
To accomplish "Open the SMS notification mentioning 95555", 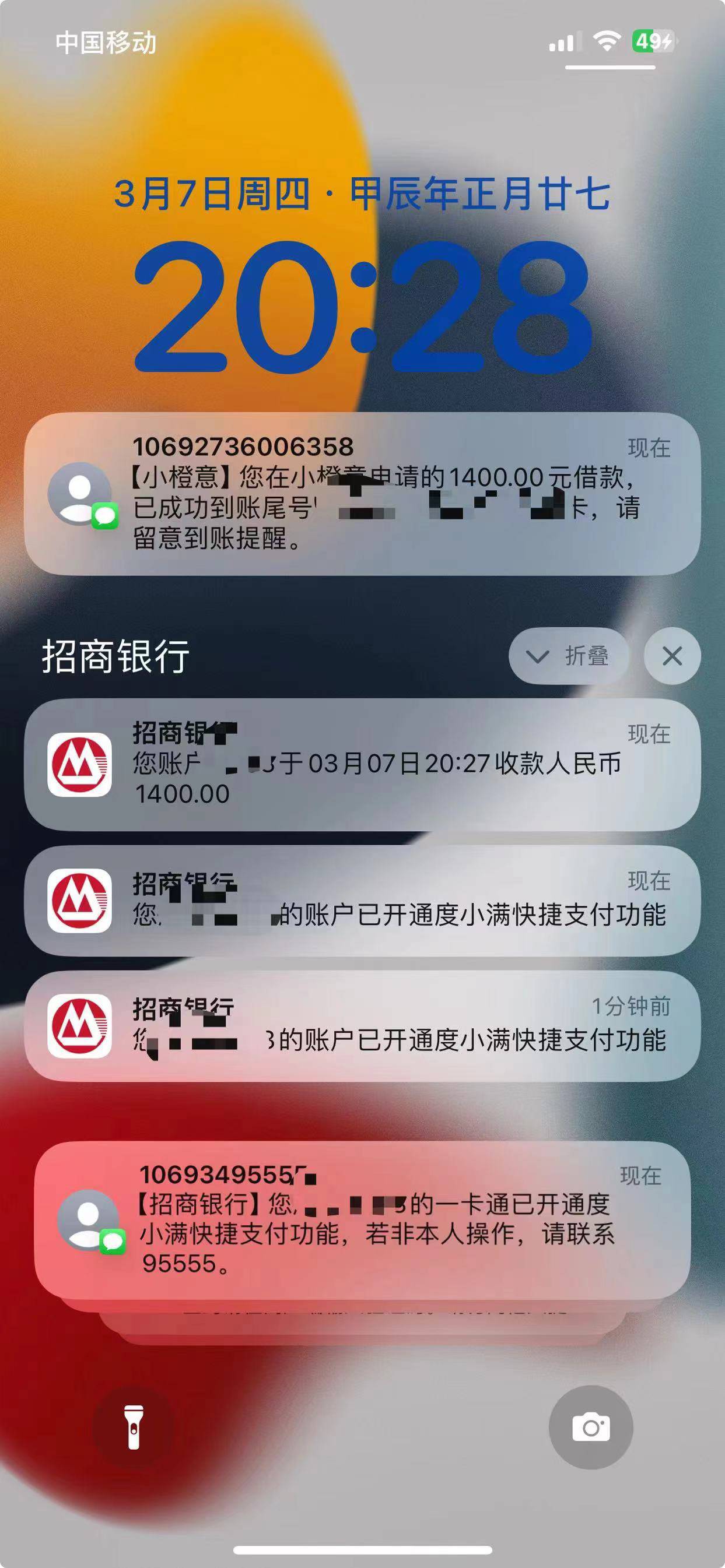I will [362, 1220].
